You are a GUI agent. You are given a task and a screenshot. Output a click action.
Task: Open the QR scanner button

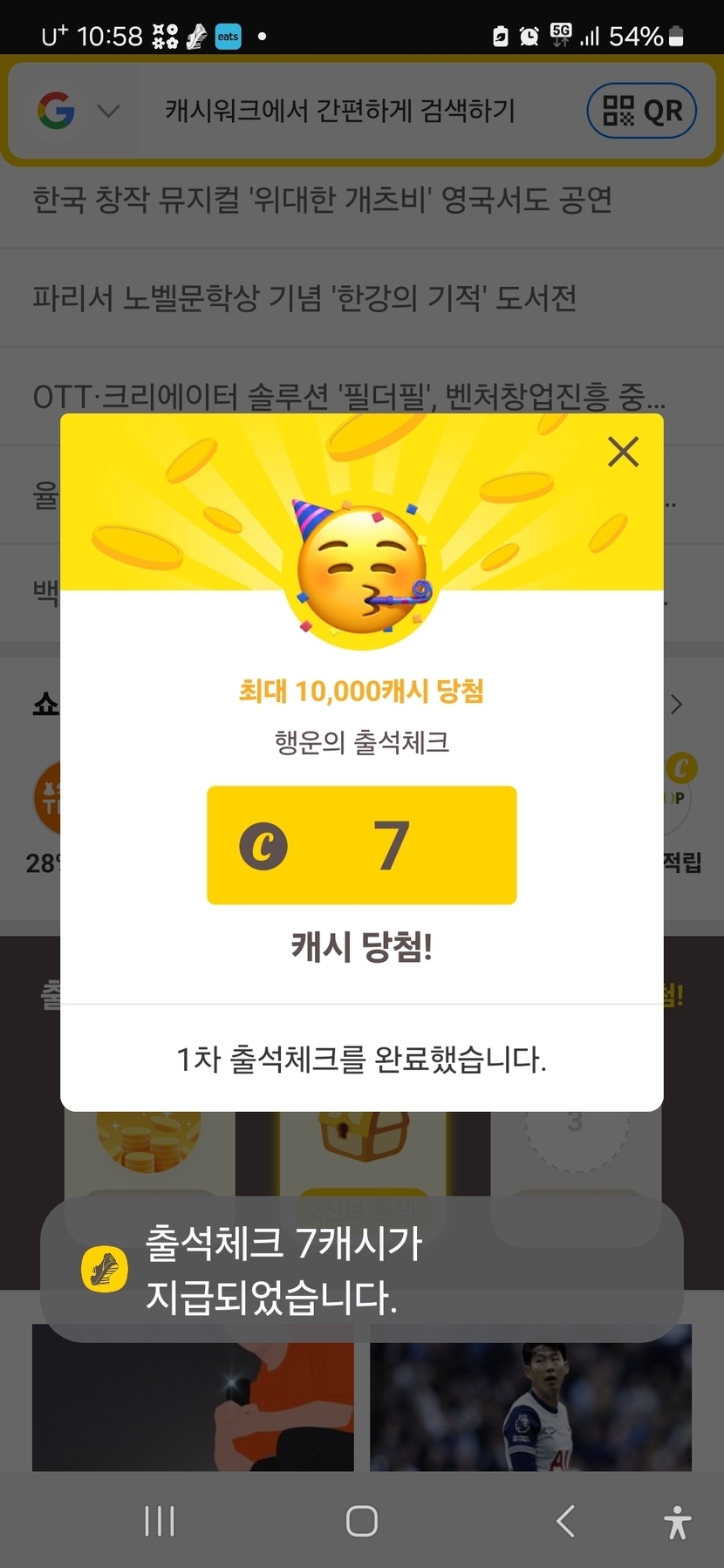[641, 111]
